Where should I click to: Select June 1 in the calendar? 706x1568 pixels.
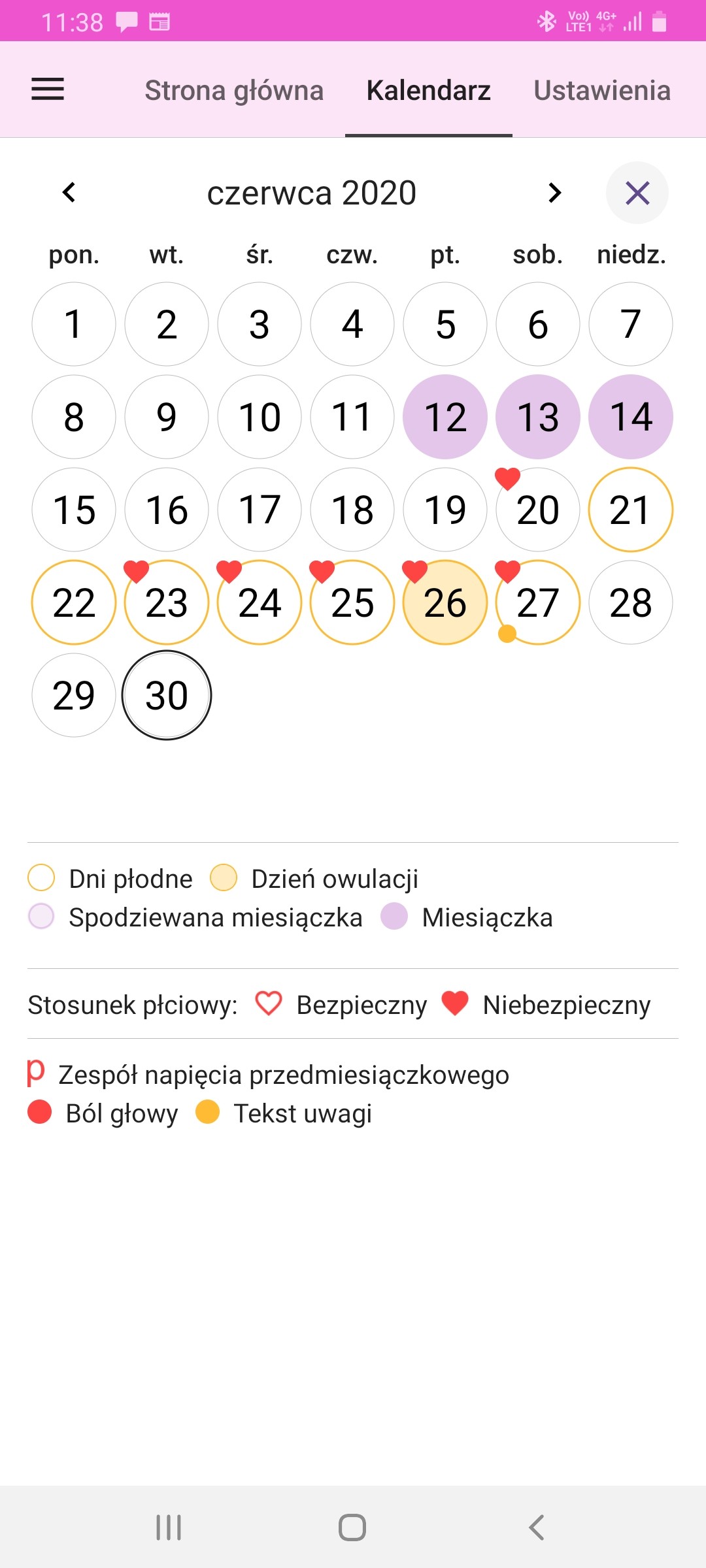tap(74, 325)
